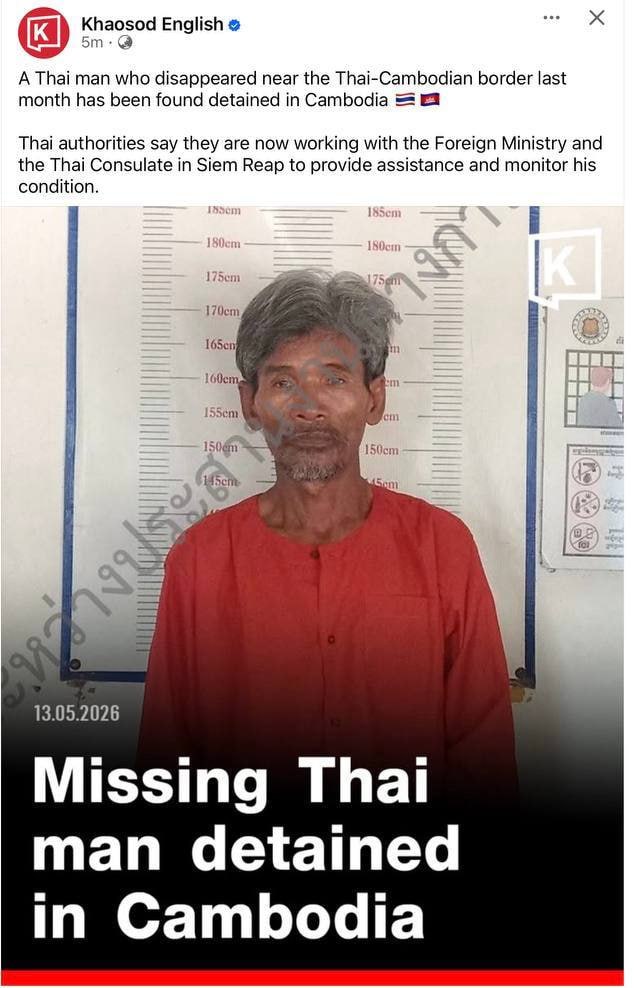
Task: Open the three-dot post options menu
Action: click(x=551, y=18)
